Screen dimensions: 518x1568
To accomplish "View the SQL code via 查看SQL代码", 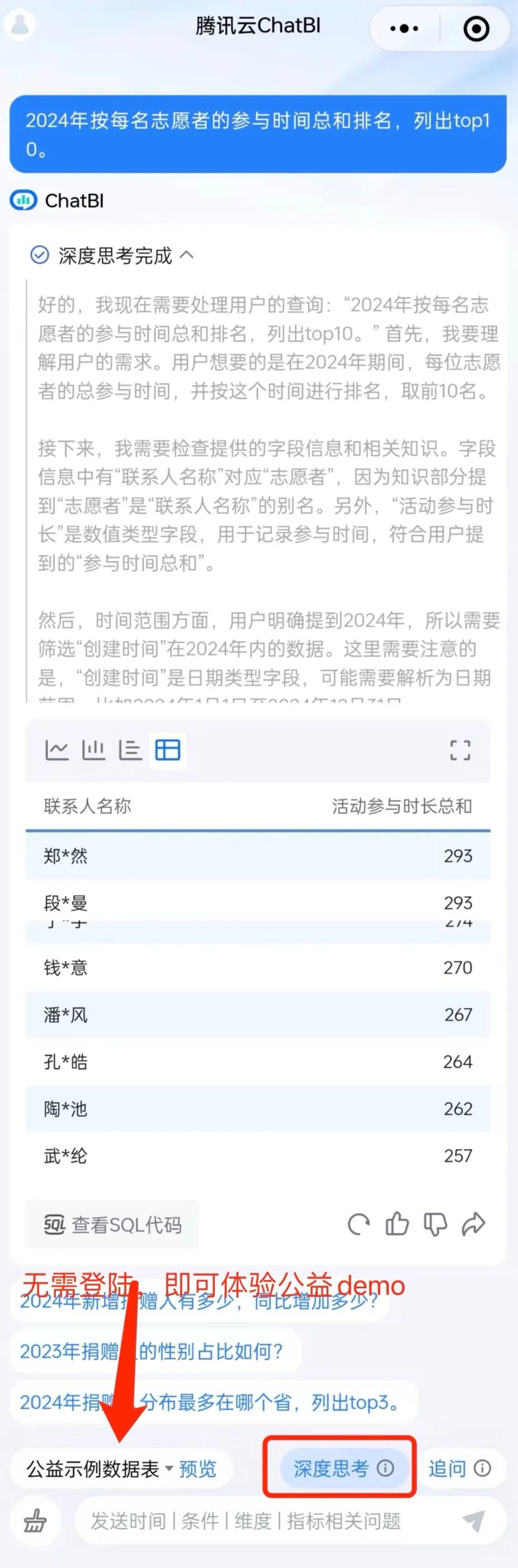I will (x=113, y=1224).
